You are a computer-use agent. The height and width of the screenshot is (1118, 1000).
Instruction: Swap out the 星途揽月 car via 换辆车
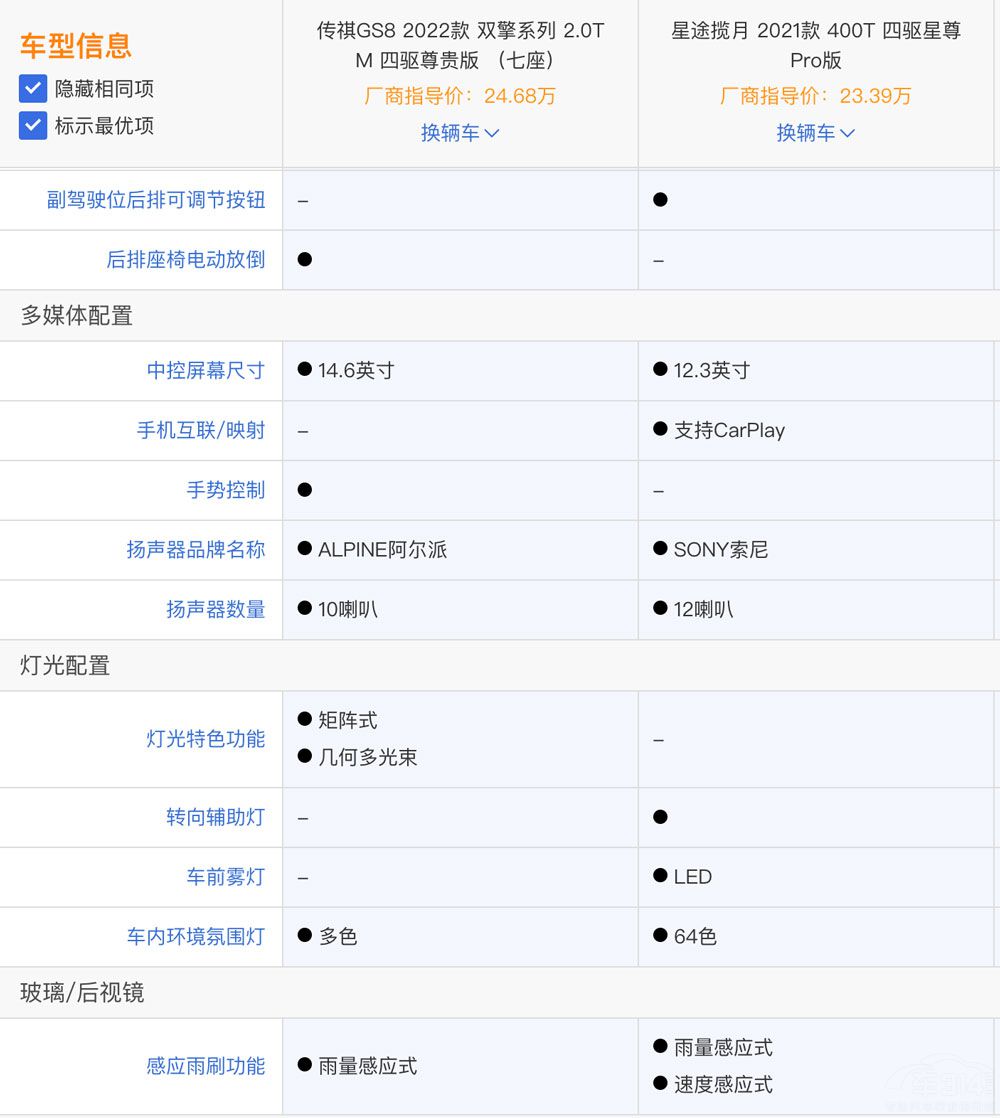(x=815, y=133)
